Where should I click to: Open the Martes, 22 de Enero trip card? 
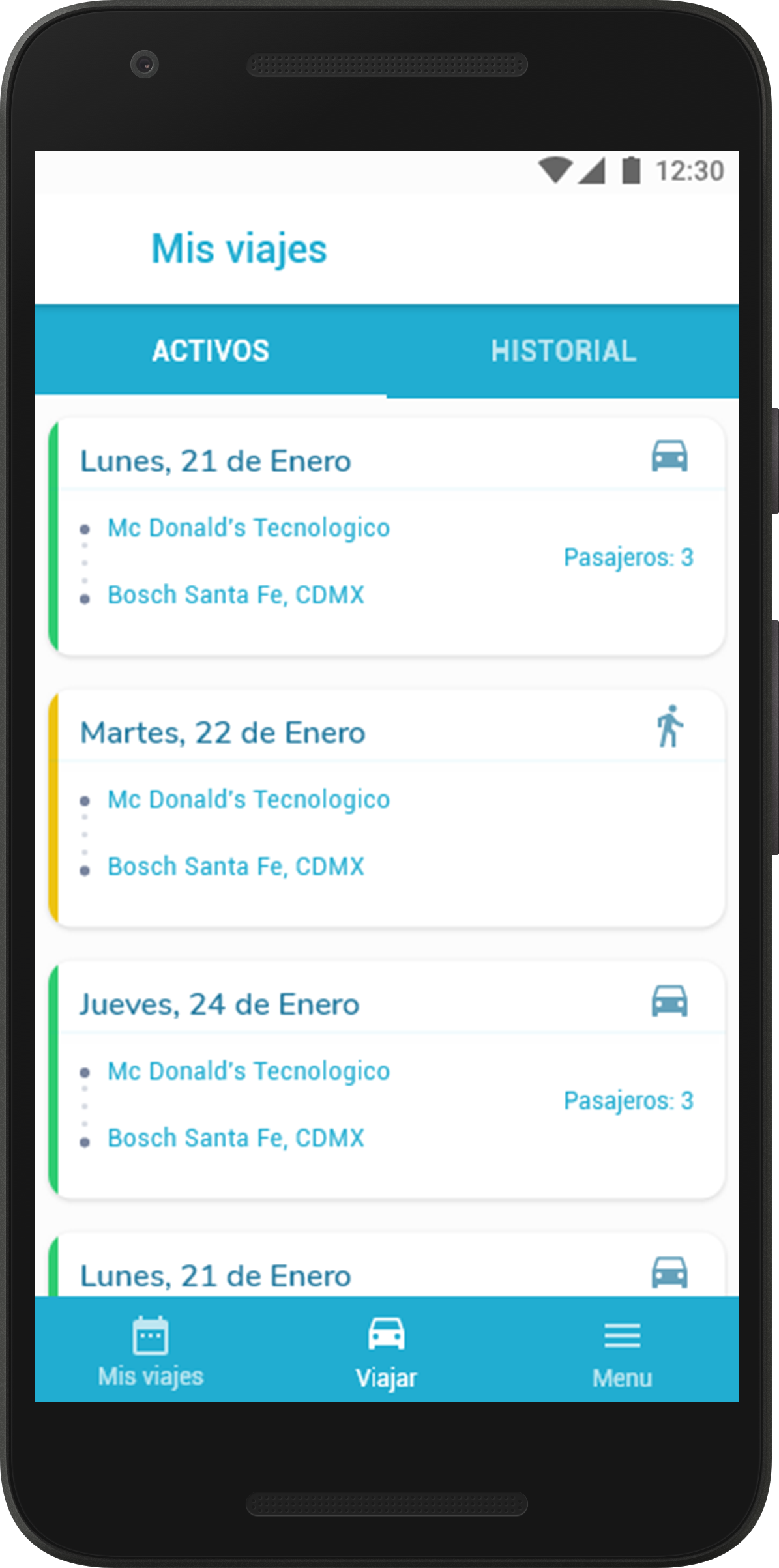click(386, 808)
